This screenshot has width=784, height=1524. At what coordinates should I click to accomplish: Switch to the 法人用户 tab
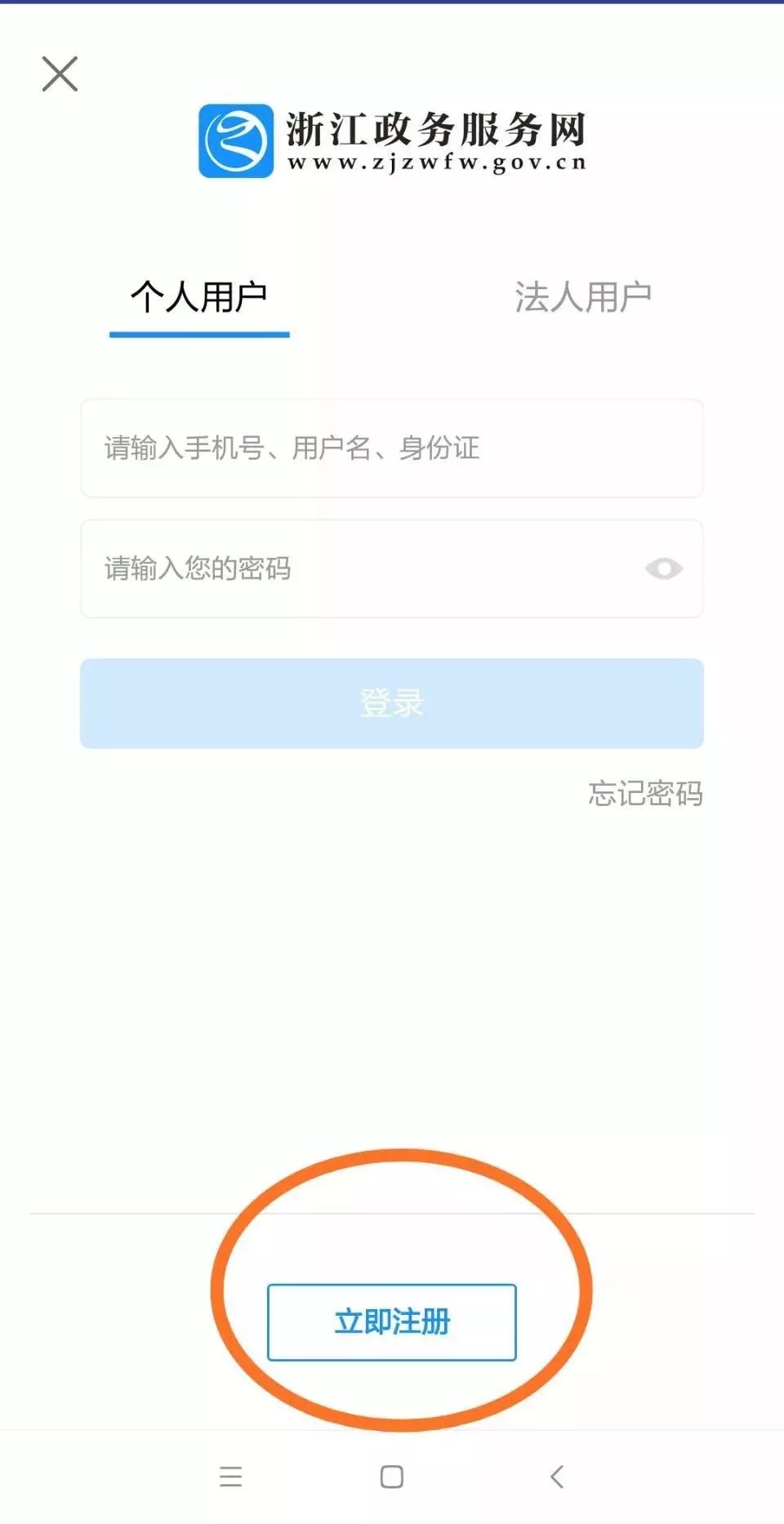point(582,297)
